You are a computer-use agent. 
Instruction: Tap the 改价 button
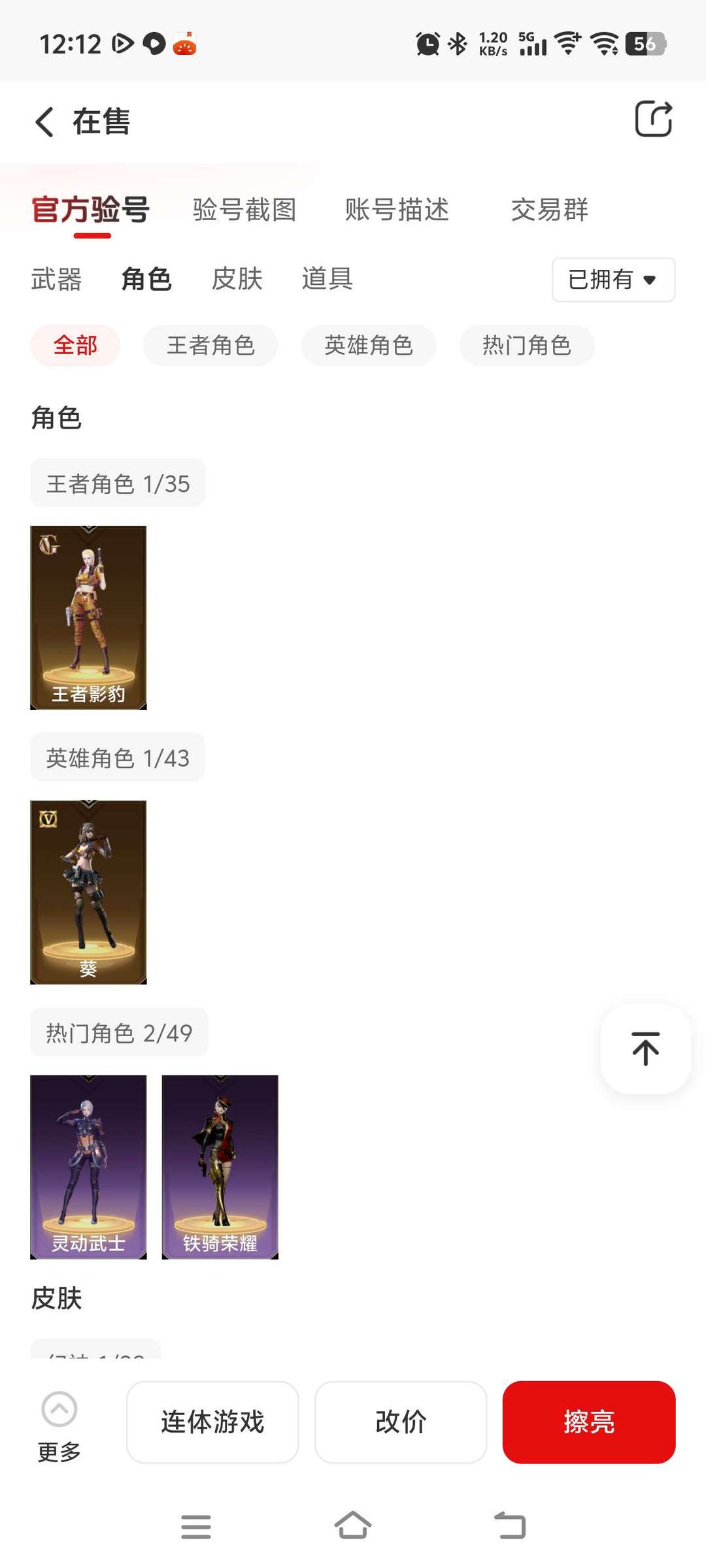tap(401, 1422)
